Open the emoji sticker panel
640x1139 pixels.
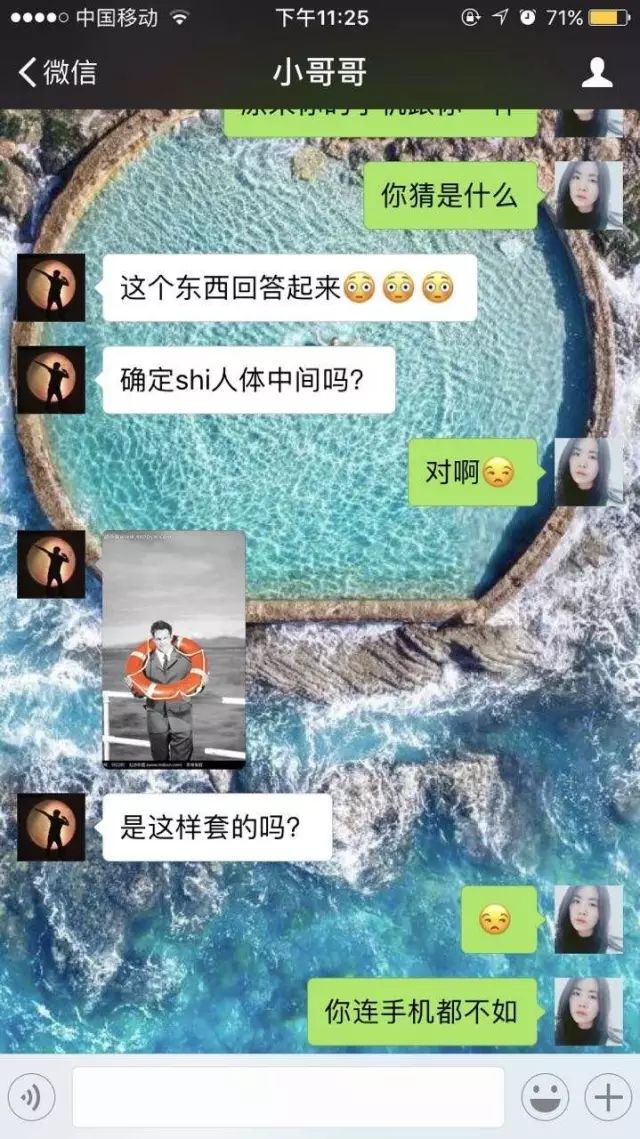(545, 1098)
